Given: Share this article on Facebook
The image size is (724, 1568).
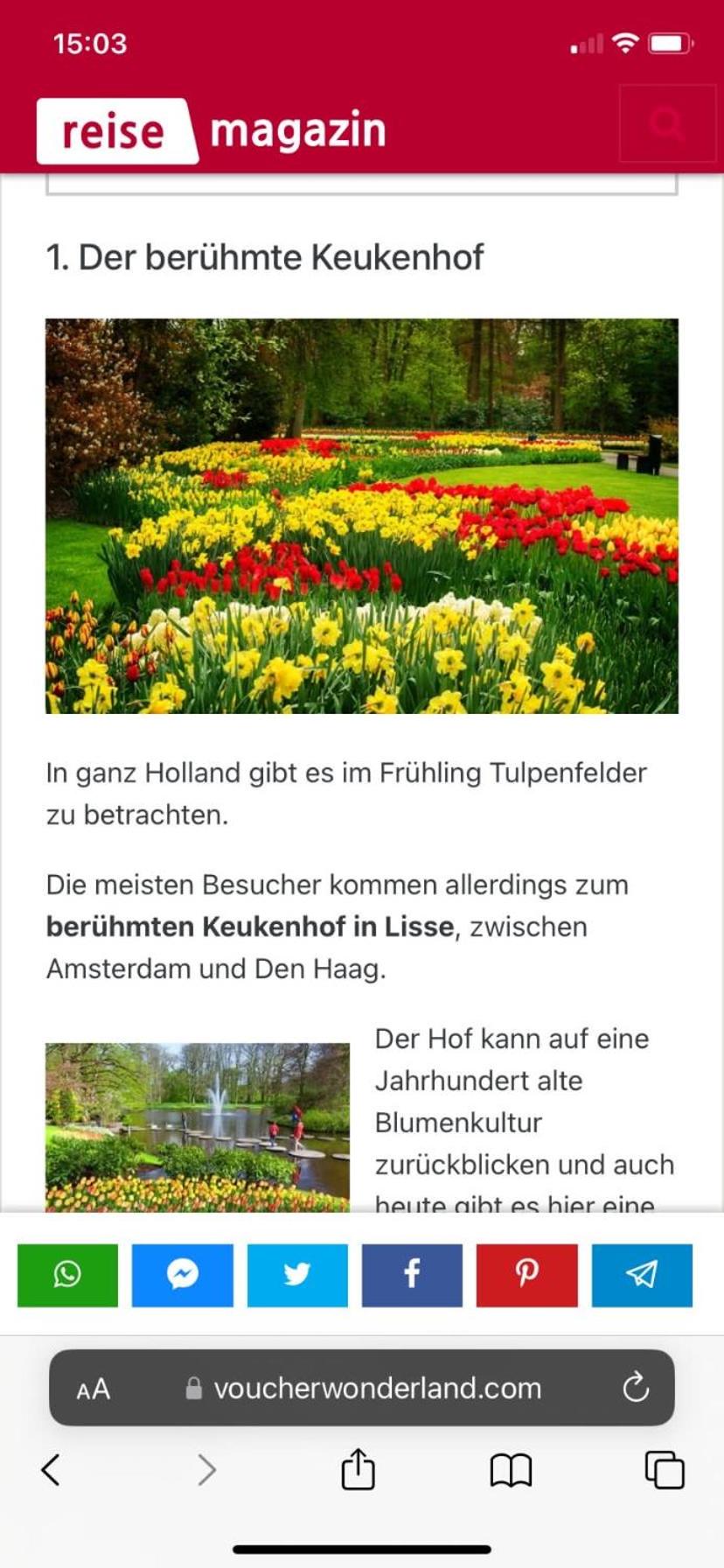Looking at the screenshot, I should [x=412, y=1275].
